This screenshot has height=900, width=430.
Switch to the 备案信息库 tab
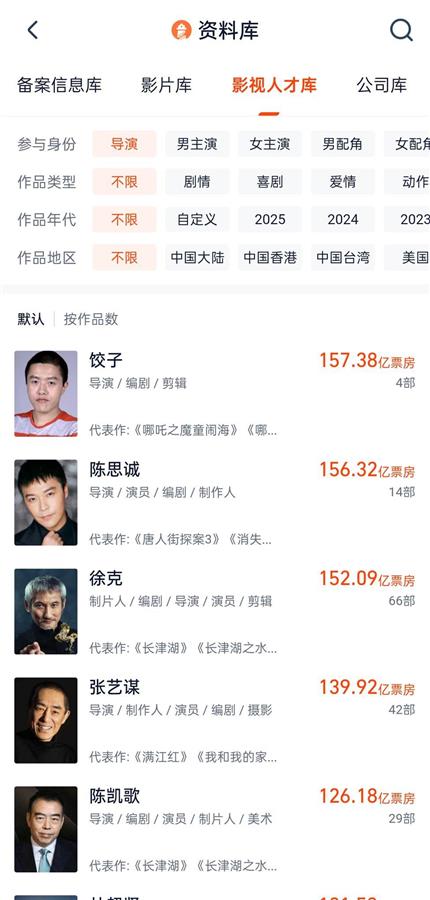[60, 86]
